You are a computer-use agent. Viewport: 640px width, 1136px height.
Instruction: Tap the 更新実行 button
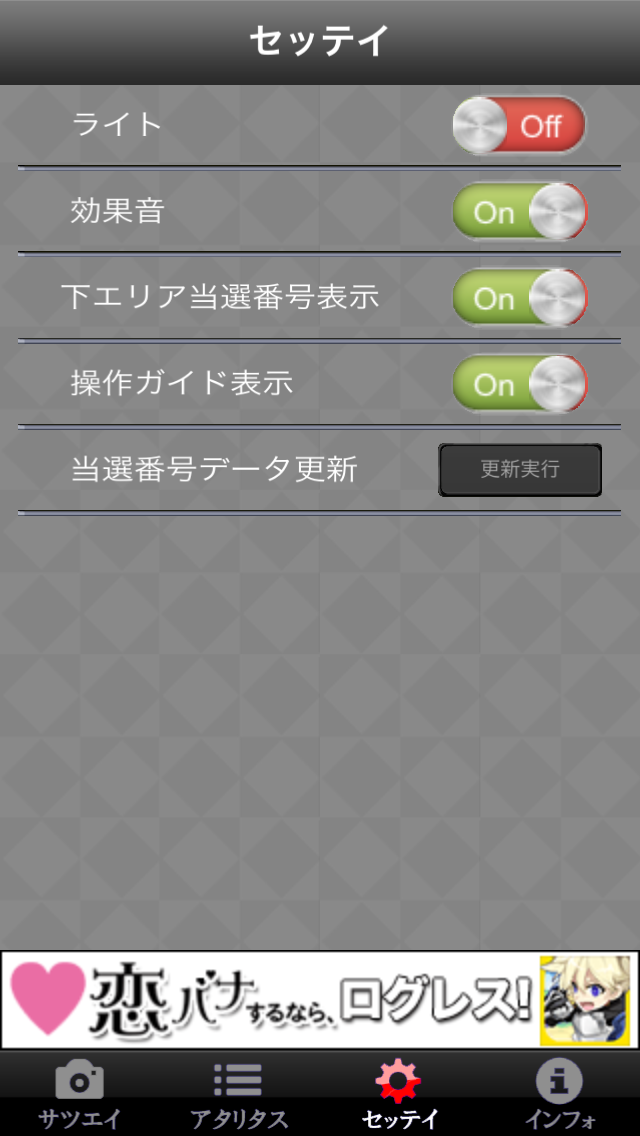520,470
